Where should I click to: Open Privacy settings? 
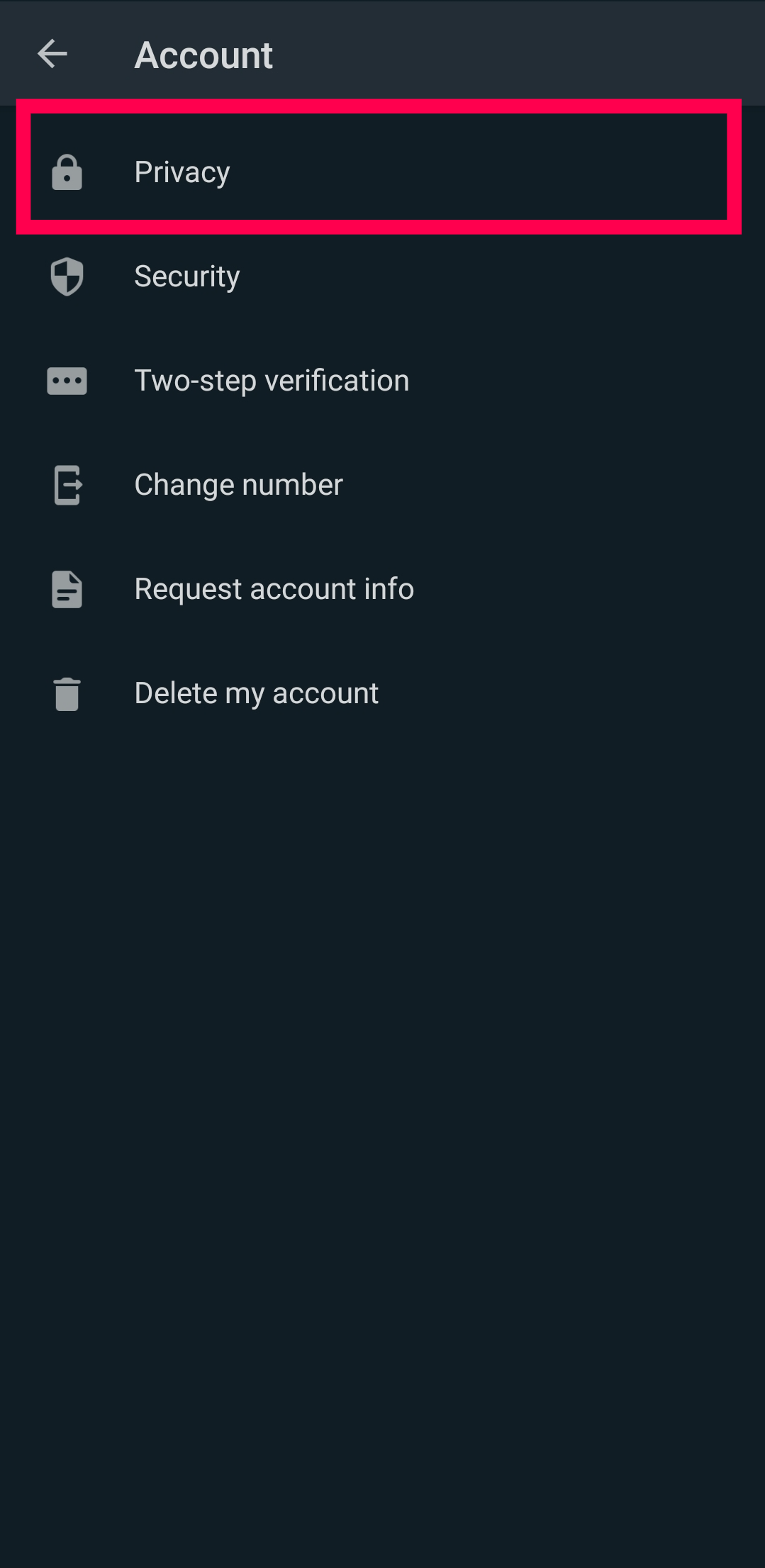click(182, 172)
